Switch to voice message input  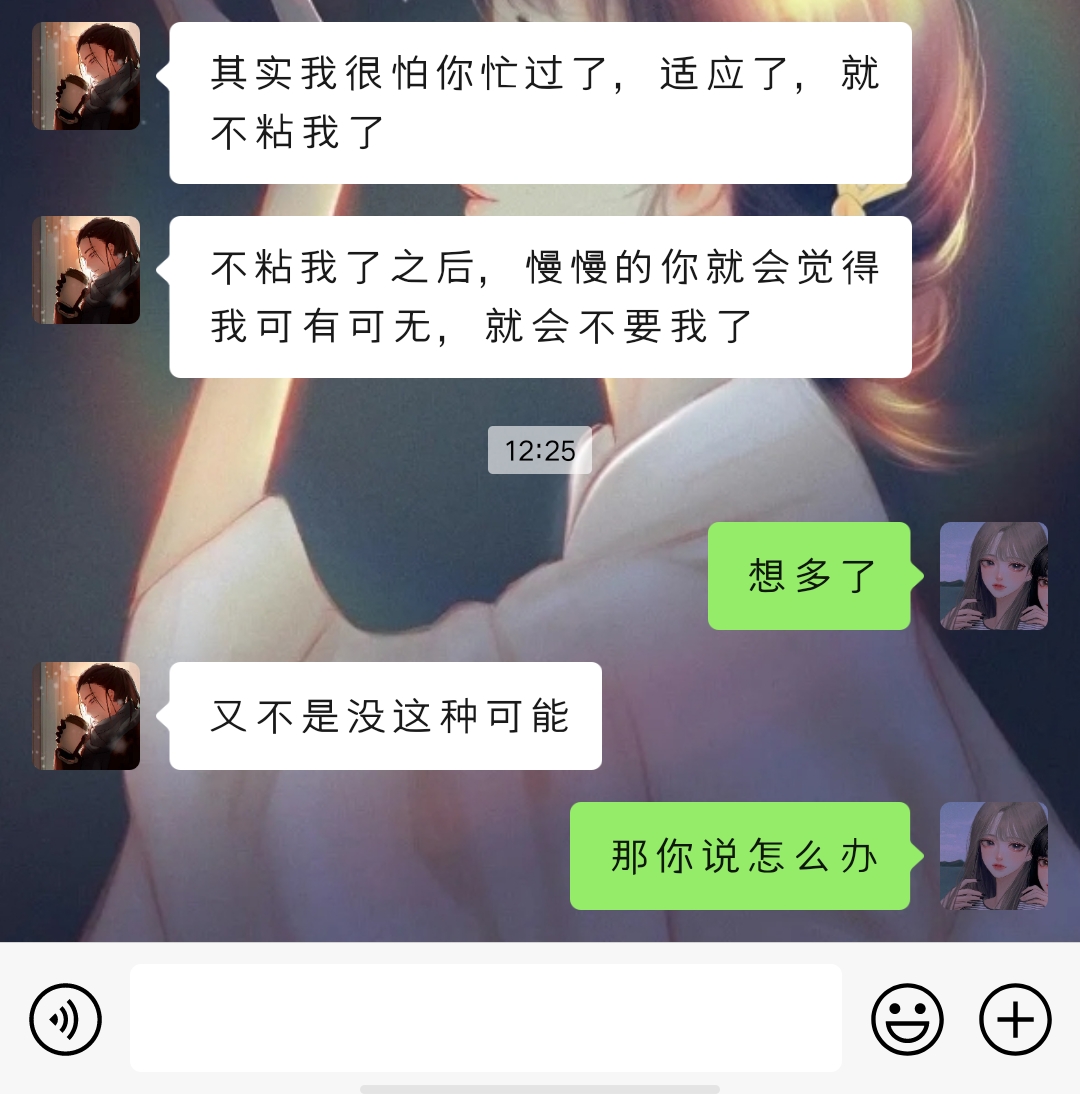[66, 1019]
